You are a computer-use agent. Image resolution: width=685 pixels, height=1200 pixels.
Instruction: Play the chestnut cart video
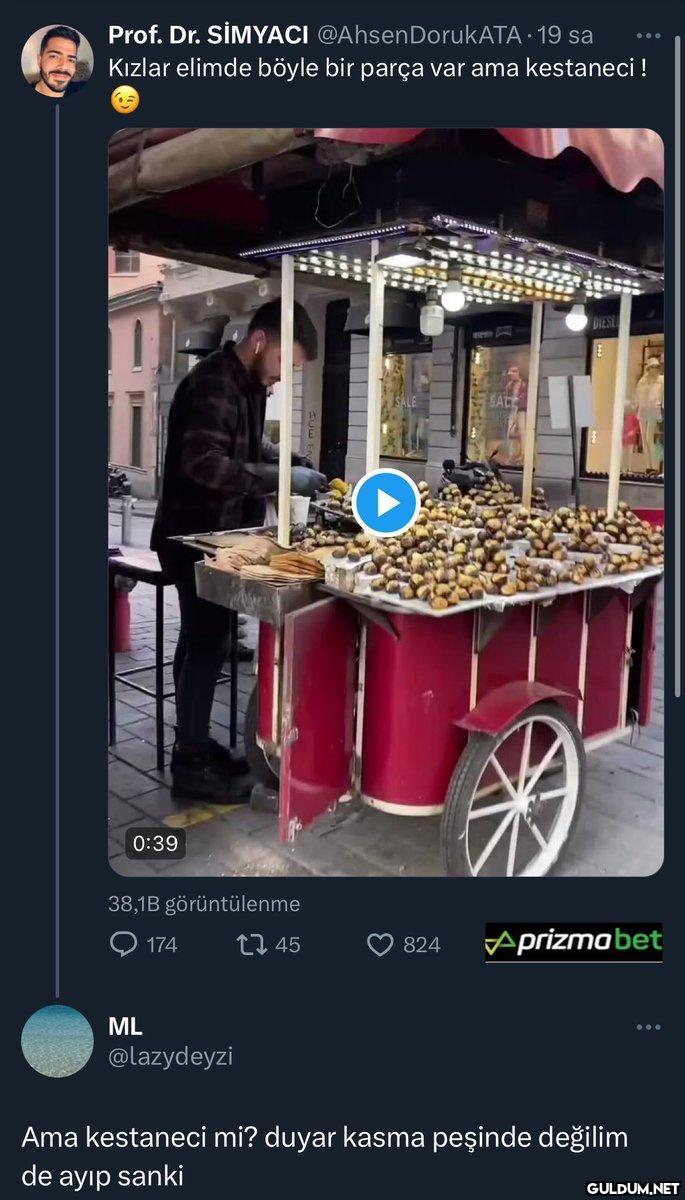pyautogui.click(x=386, y=502)
